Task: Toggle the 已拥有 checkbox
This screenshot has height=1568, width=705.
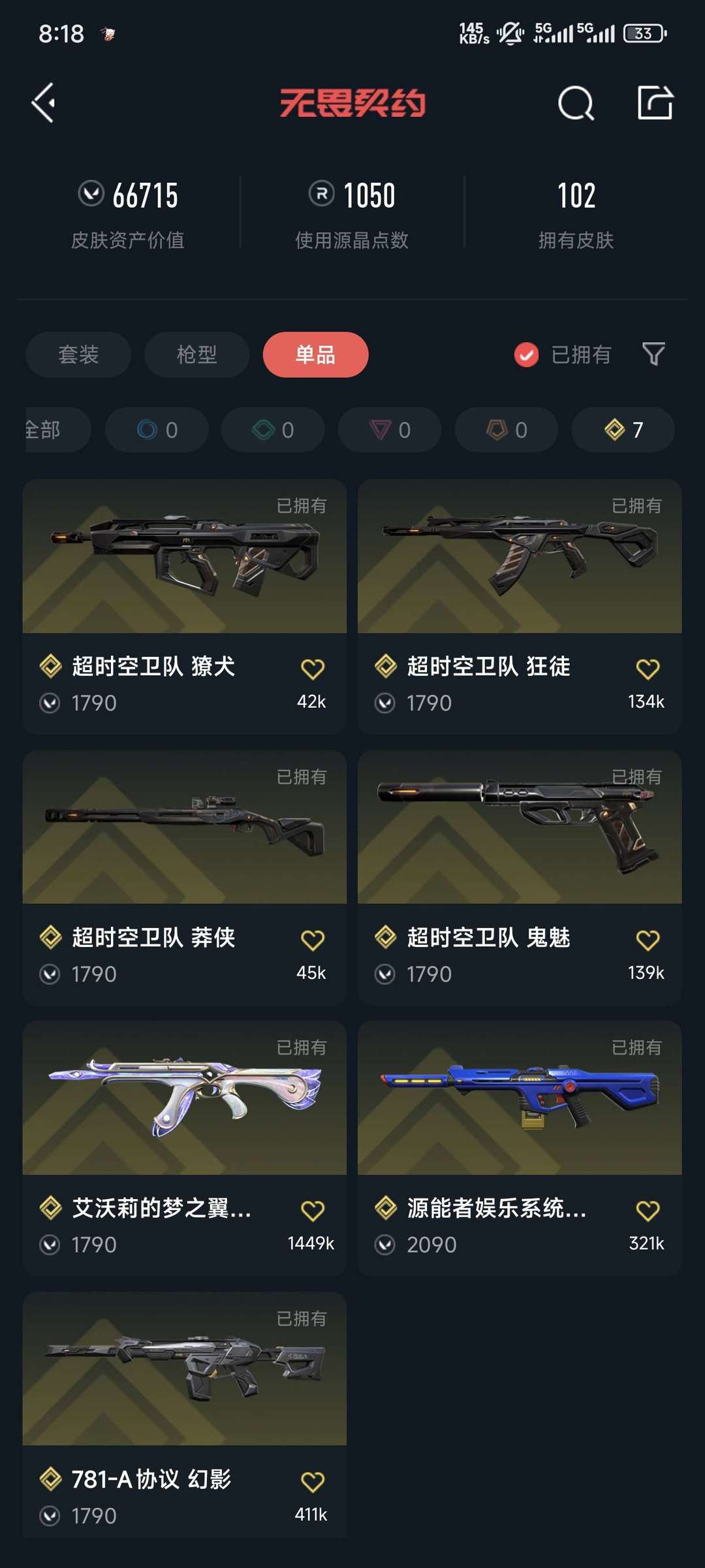Action: pos(527,355)
